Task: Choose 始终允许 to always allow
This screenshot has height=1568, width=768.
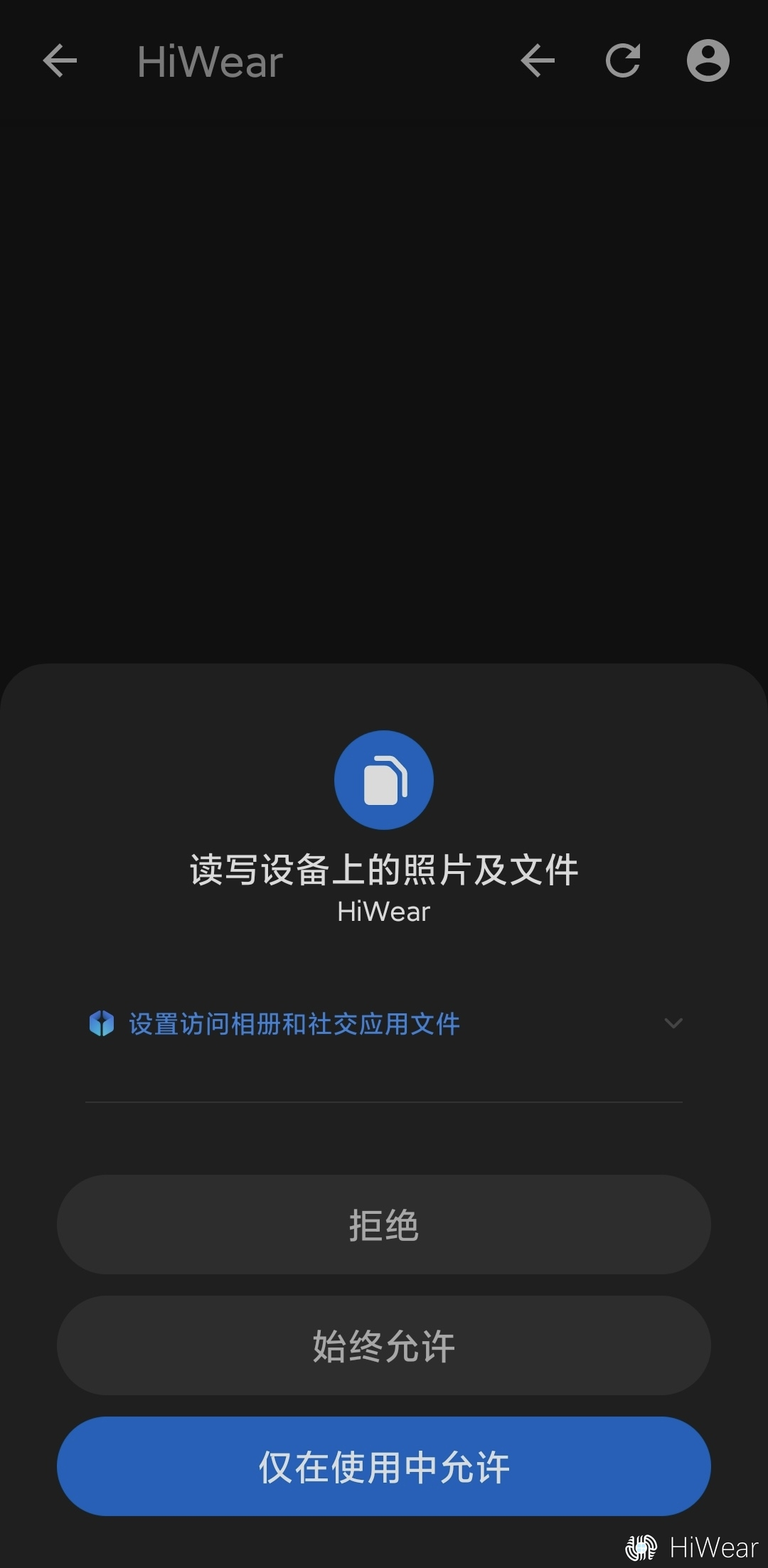Action: pyautogui.click(x=384, y=1345)
